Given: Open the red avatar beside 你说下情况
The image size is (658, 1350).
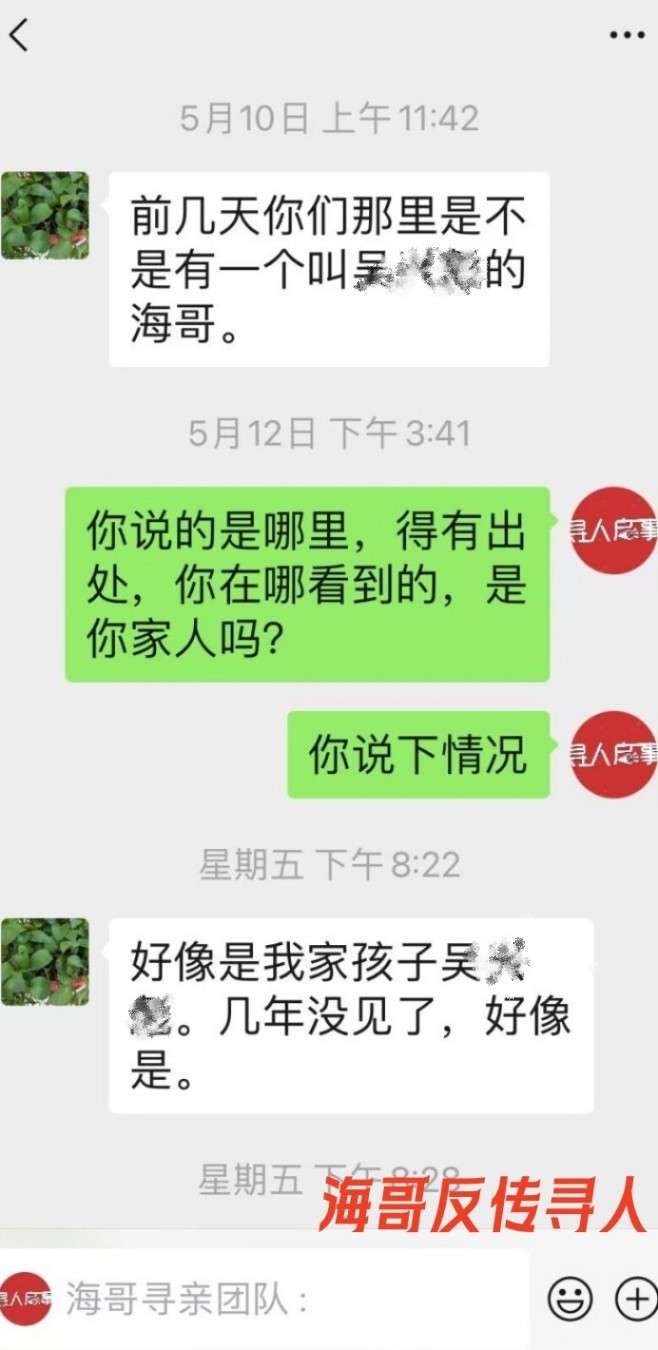Looking at the screenshot, I should [614, 754].
